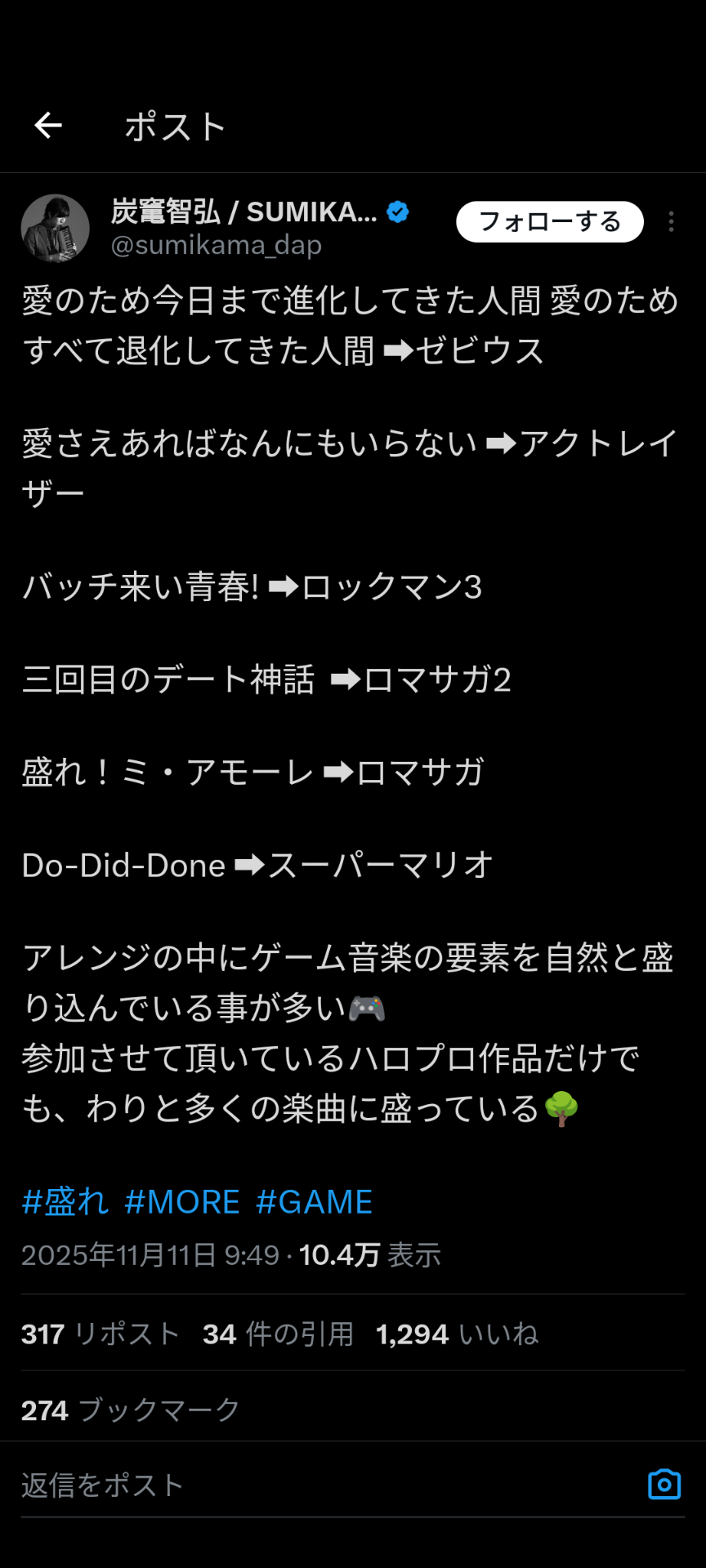Open the #MORE hashtag

click(x=182, y=1201)
